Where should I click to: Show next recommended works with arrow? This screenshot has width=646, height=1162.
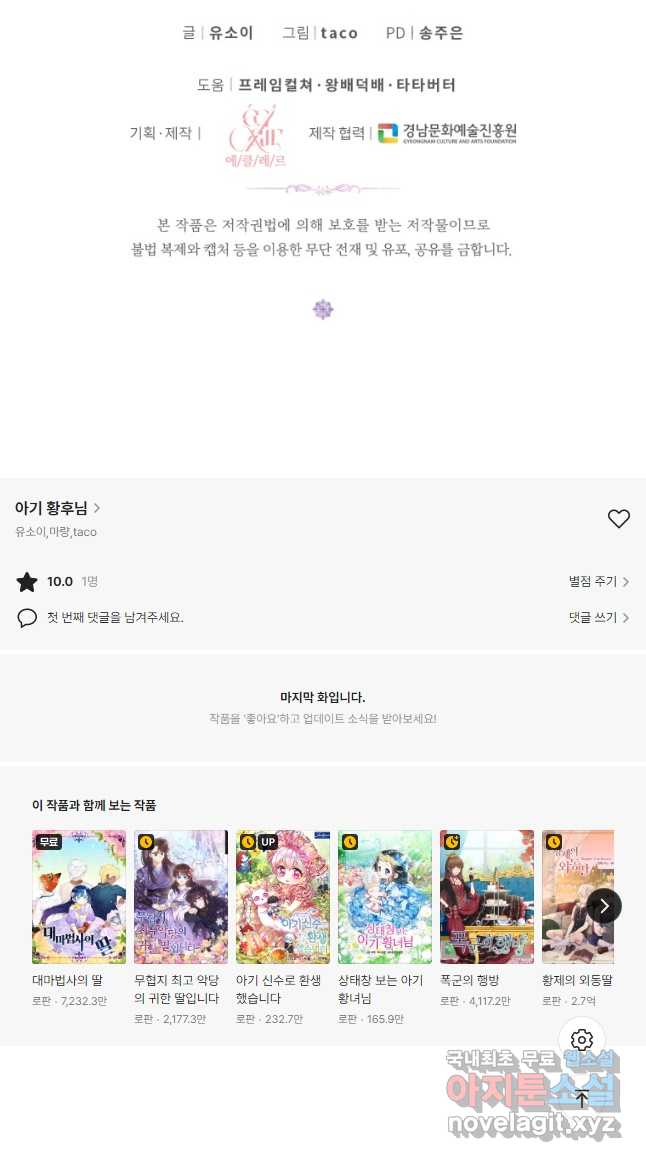pyautogui.click(x=604, y=906)
